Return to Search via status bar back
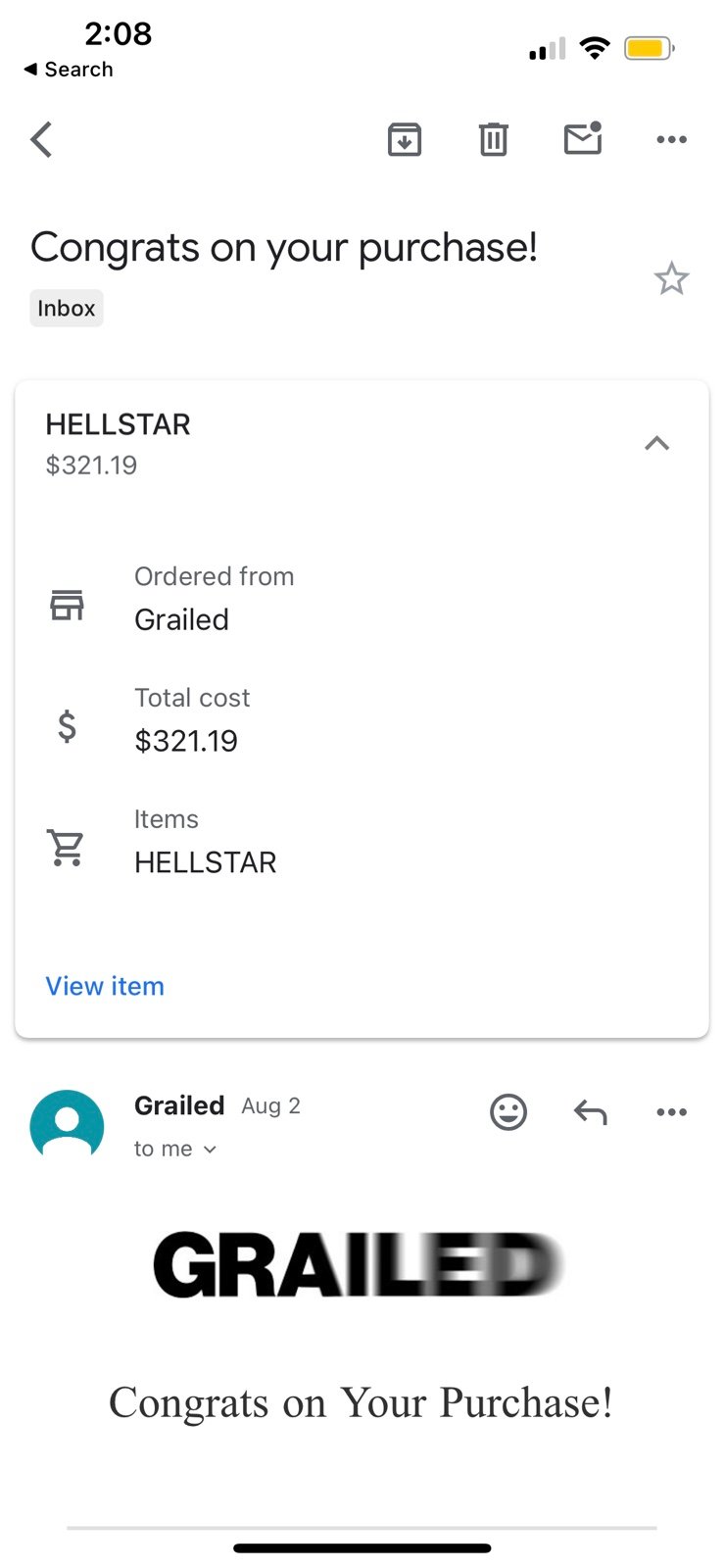The width and height of the screenshot is (724, 1568). (68, 70)
